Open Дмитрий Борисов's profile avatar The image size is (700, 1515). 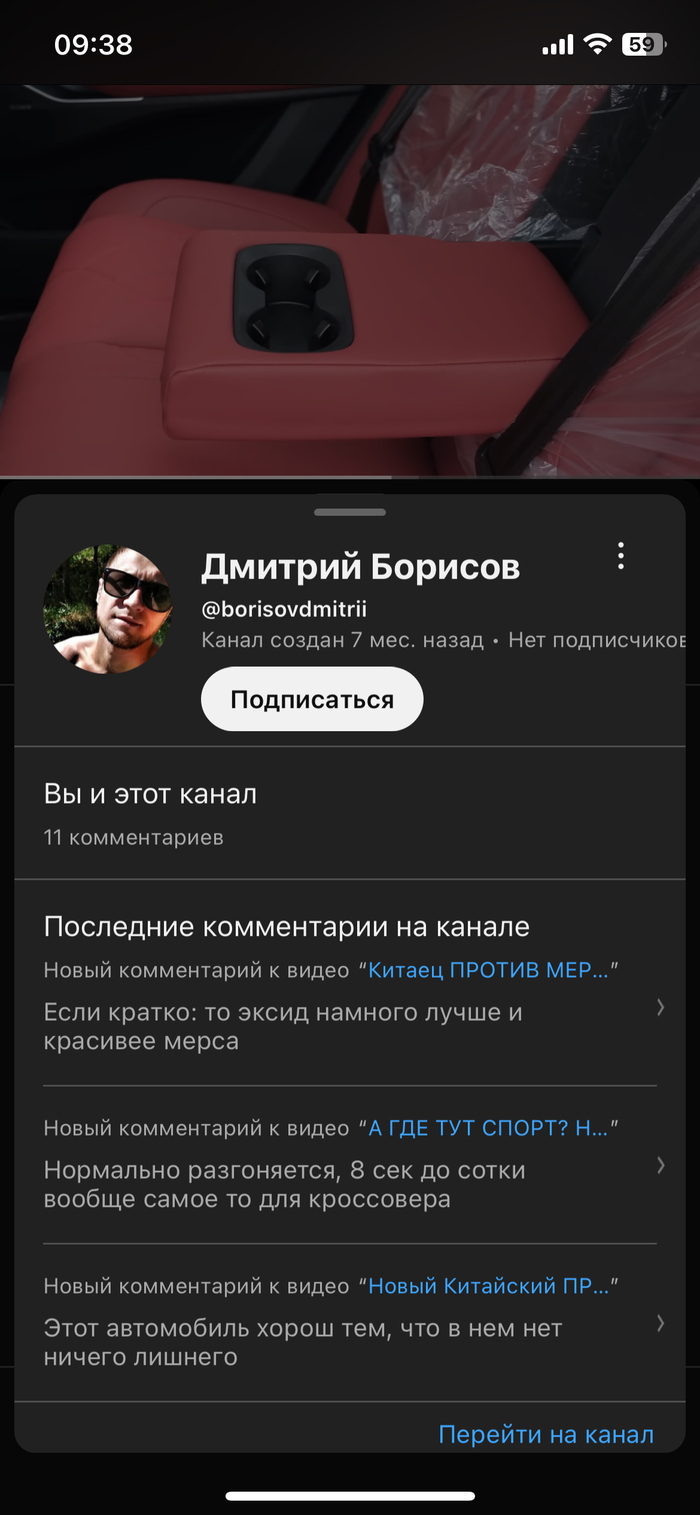[x=107, y=609]
